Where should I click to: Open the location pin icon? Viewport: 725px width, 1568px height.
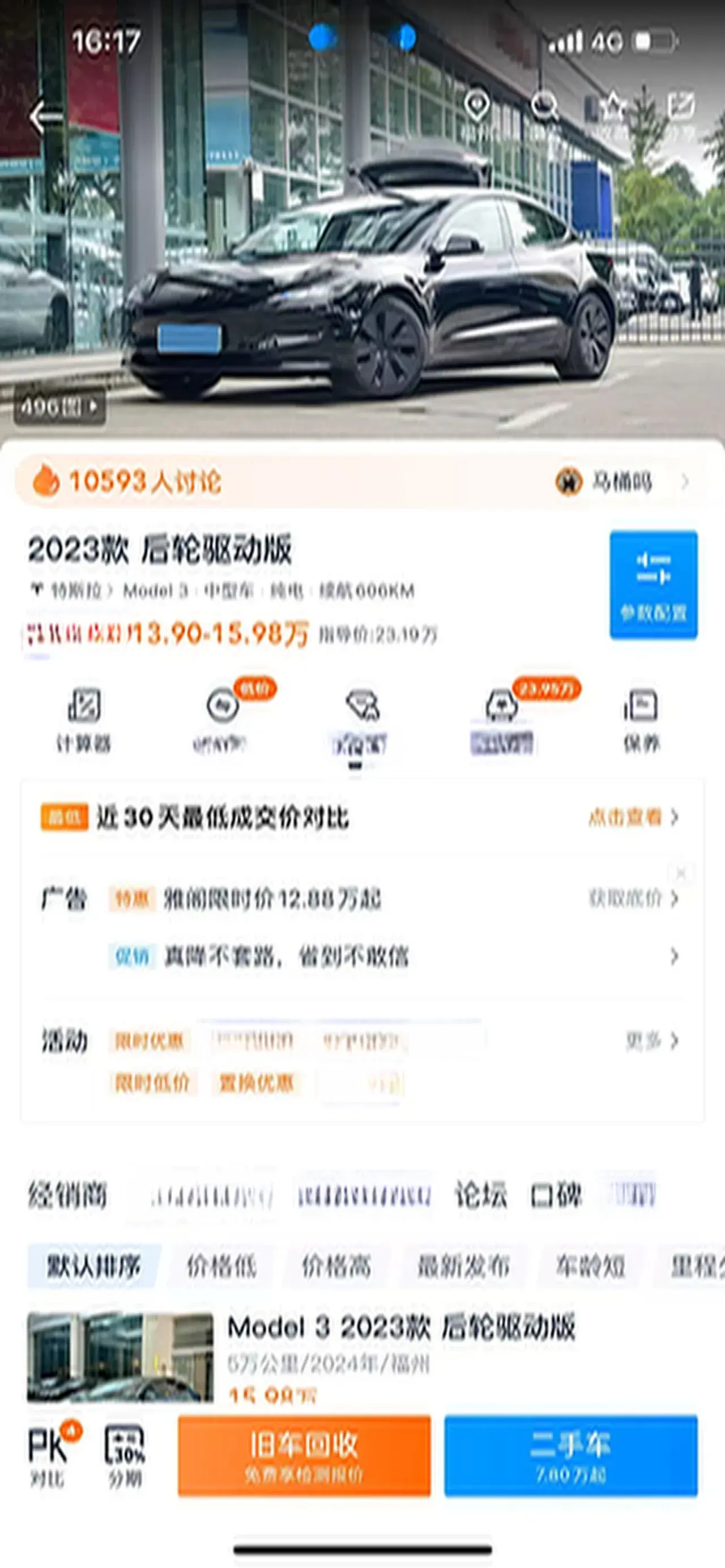477,106
